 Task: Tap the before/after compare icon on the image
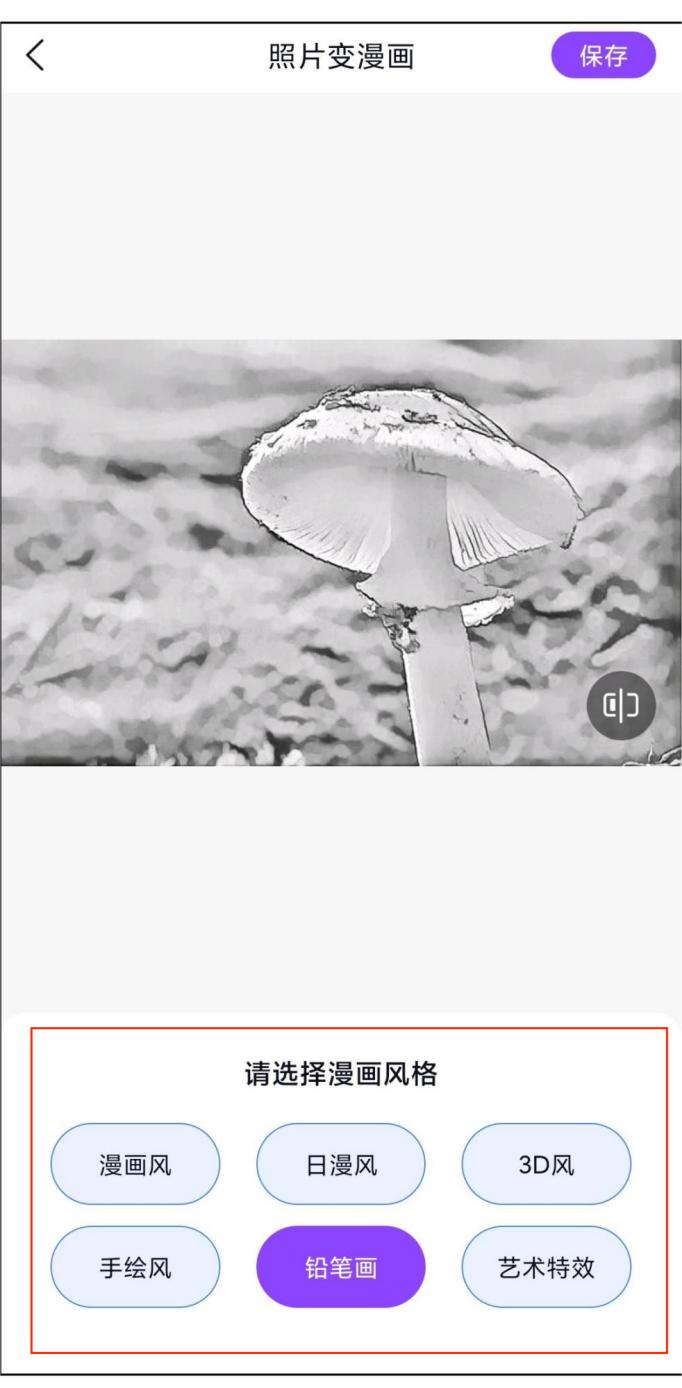click(x=621, y=706)
